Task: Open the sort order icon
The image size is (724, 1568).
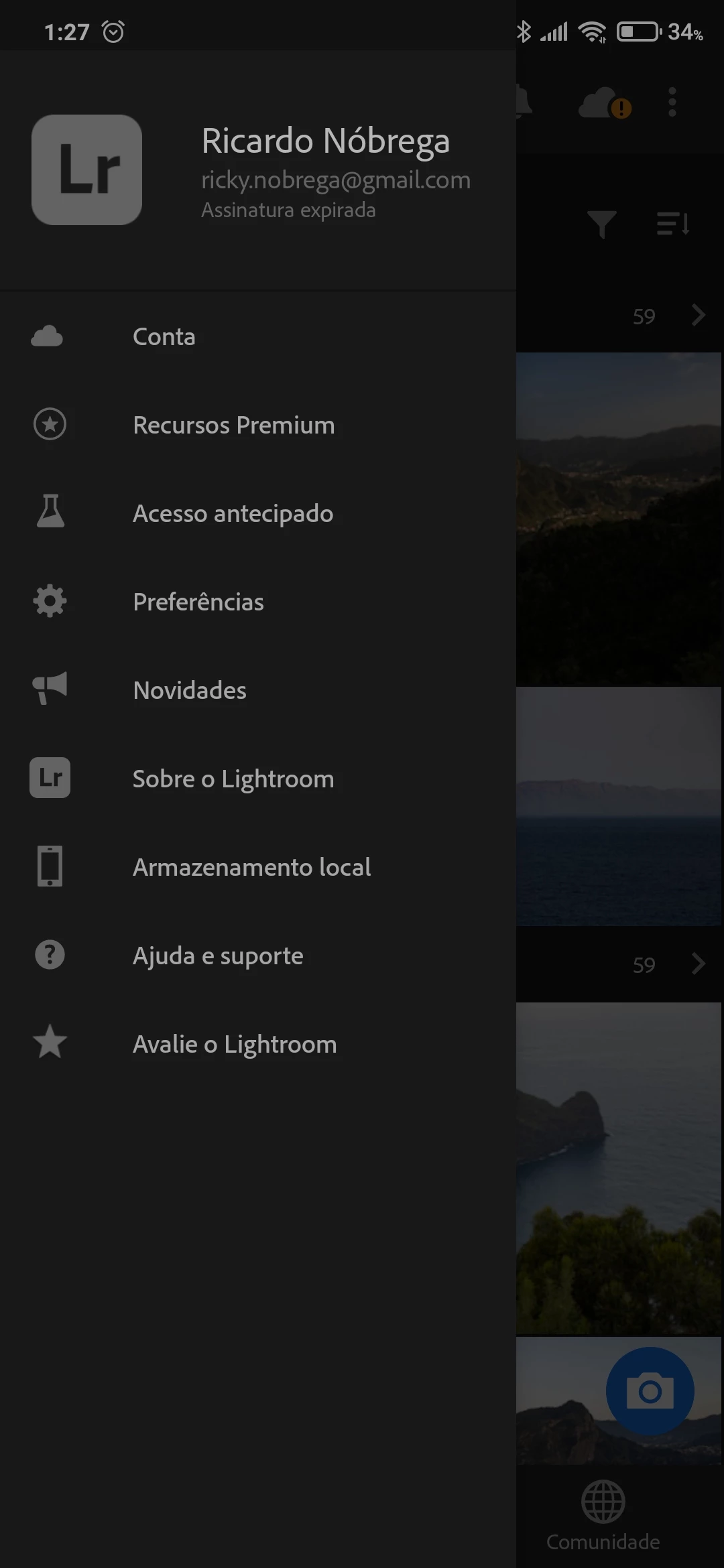Action: pos(673,224)
